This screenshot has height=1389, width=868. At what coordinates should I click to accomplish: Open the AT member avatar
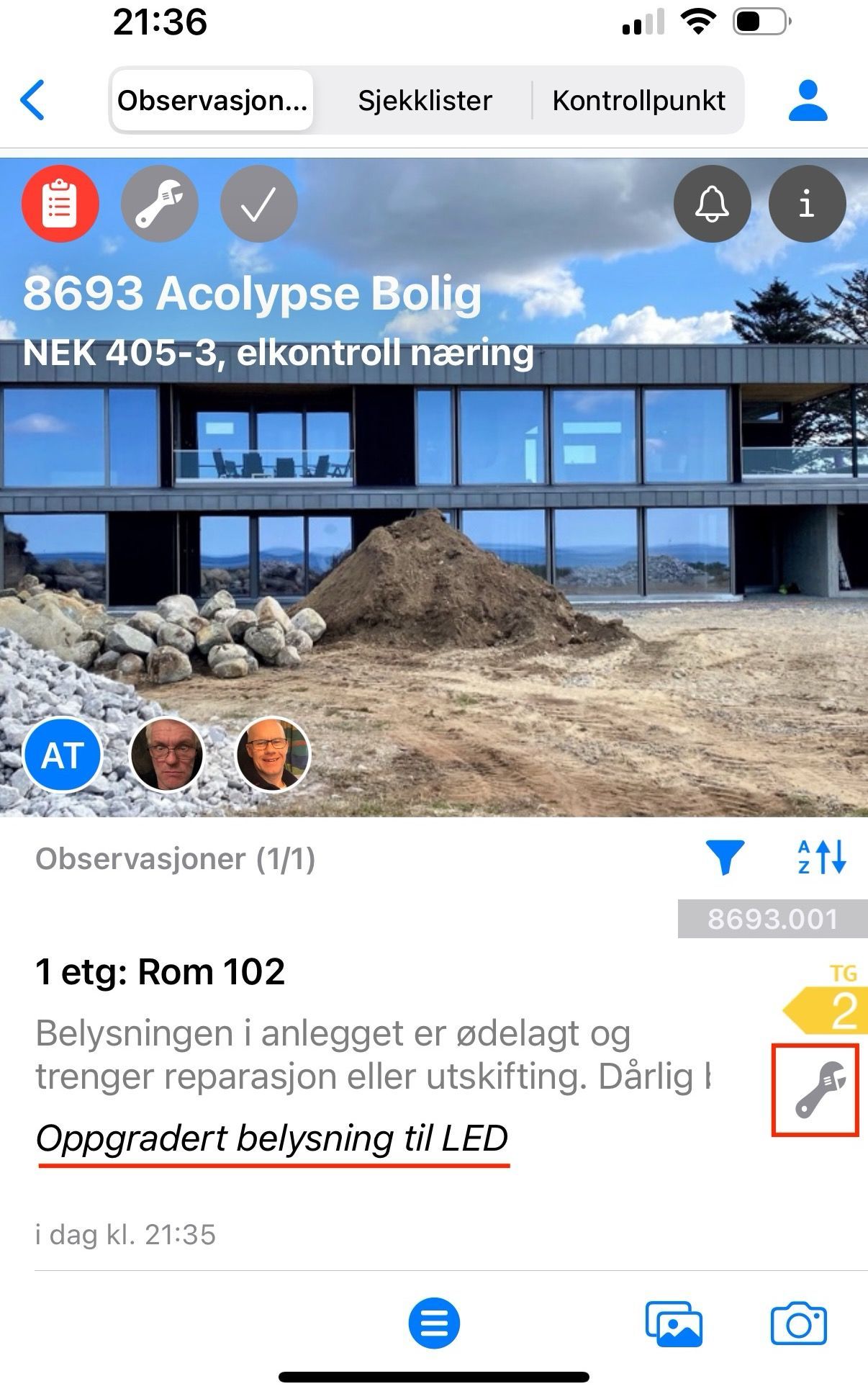[63, 755]
